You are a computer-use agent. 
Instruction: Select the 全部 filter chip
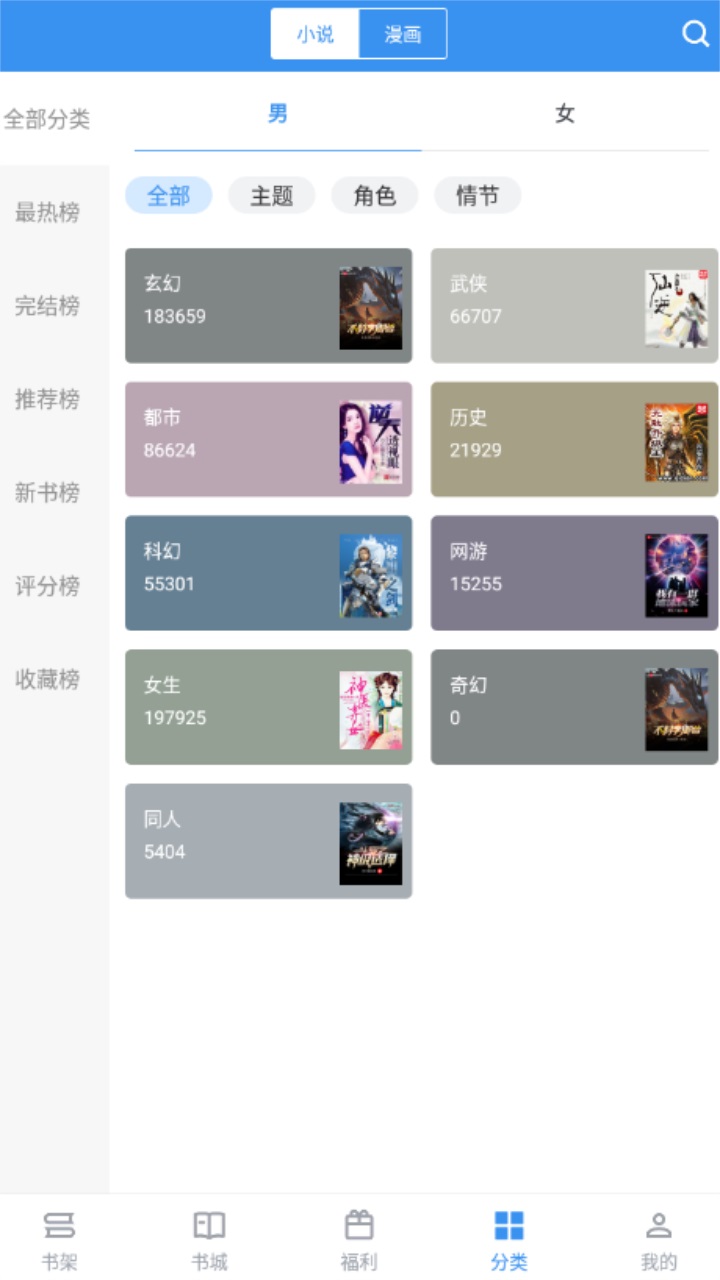pyautogui.click(x=168, y=196)
